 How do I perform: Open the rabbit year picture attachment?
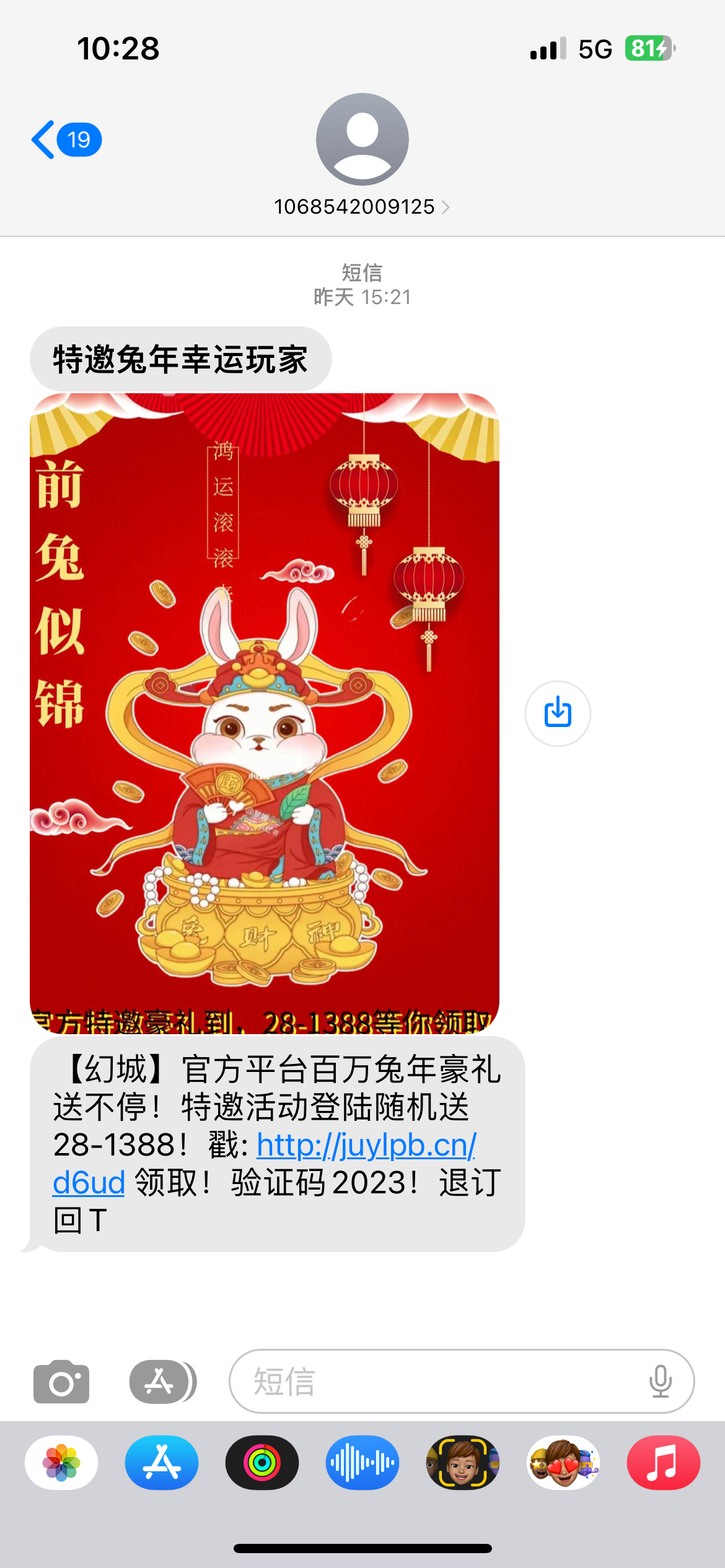265,712
